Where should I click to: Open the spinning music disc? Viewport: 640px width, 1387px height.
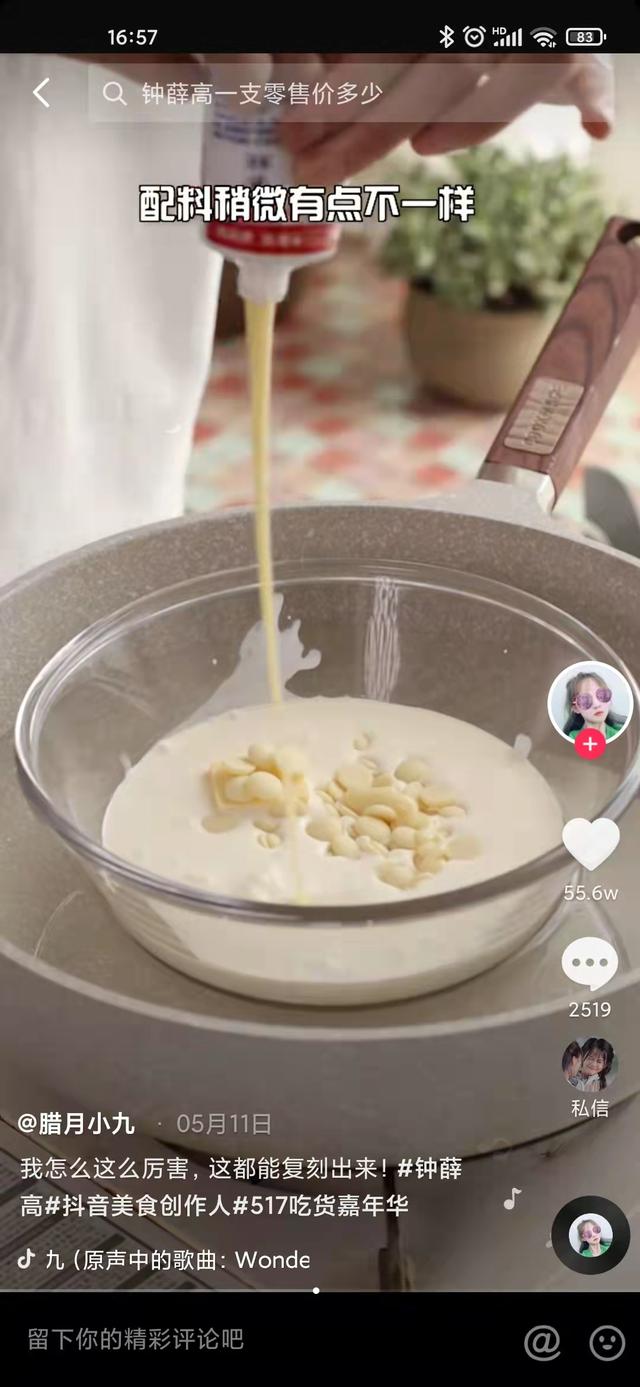[590, 1235]
